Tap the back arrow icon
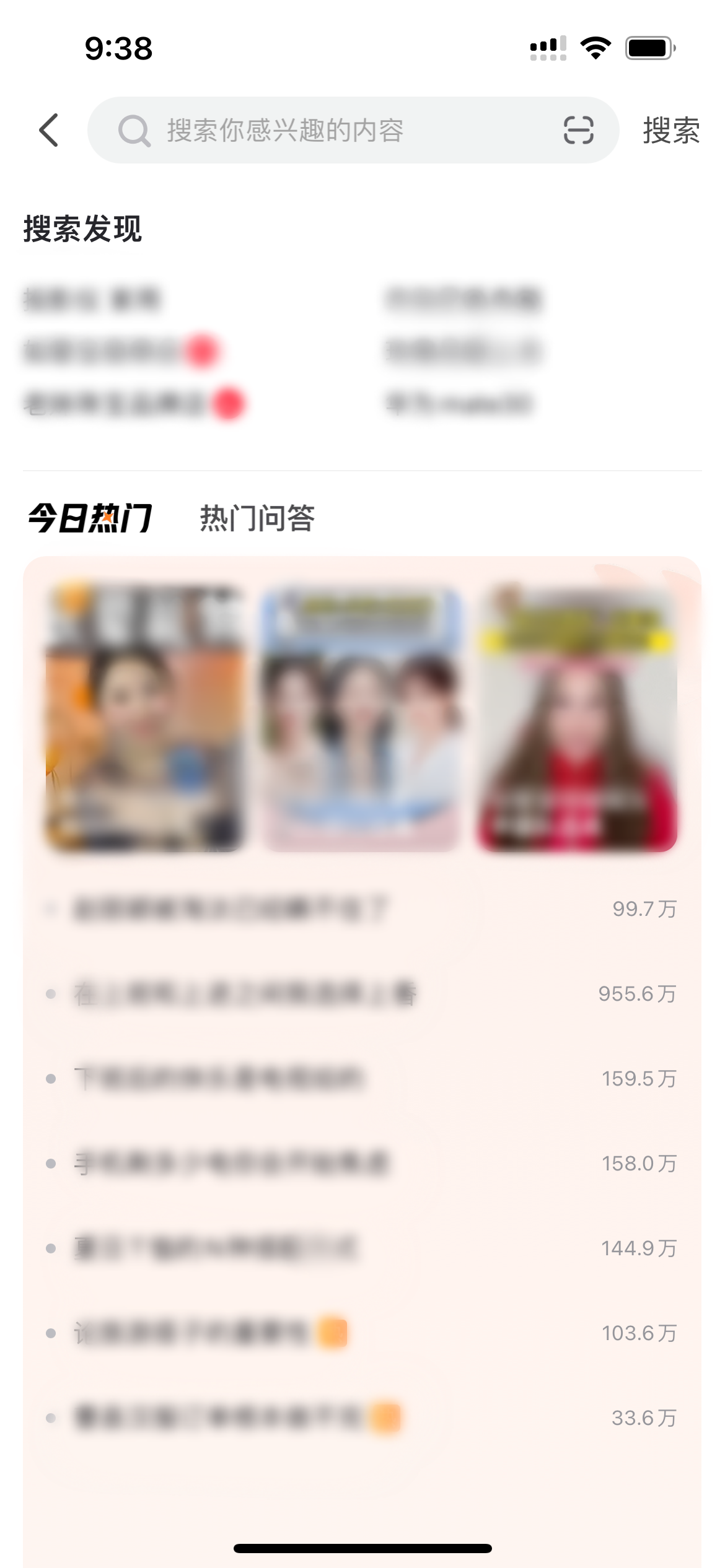Viewport: 725px width, 1568px height. click(x=48, y=130)
